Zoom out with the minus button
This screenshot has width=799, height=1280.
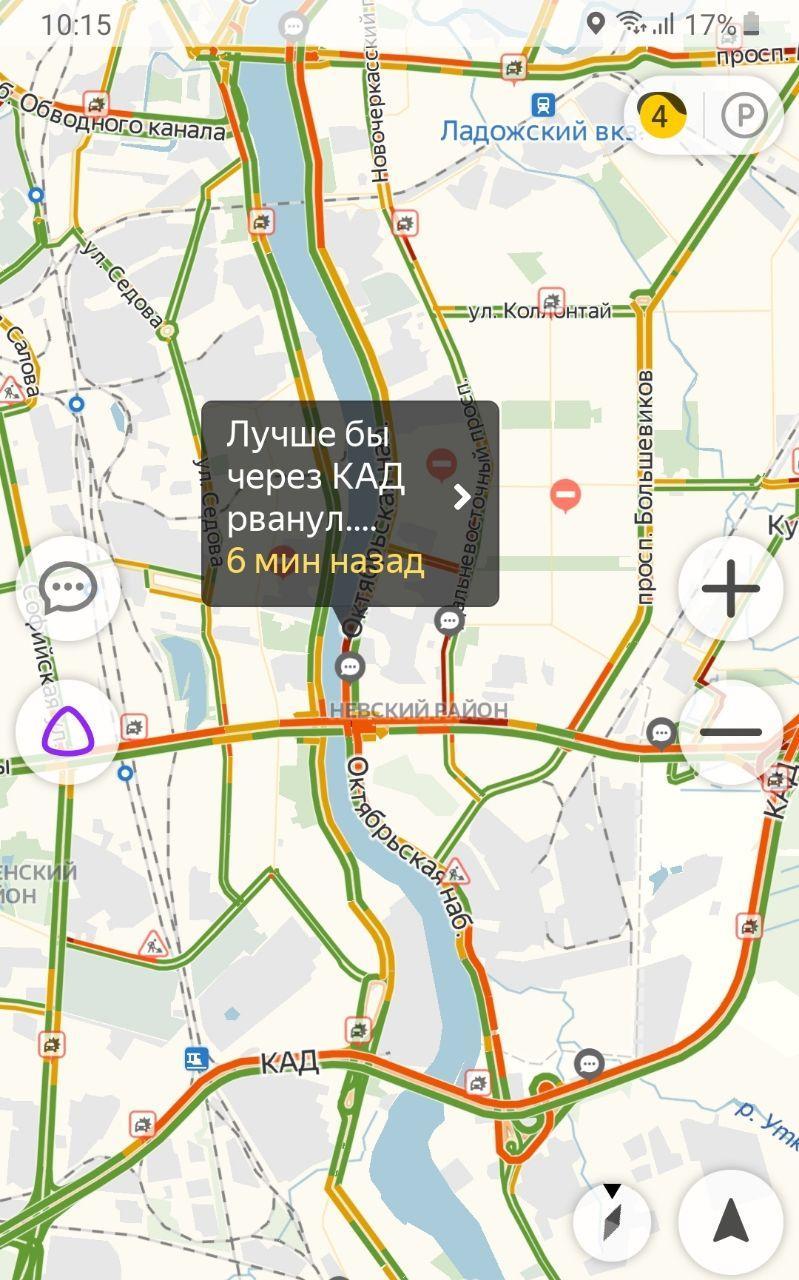point(731,733)
